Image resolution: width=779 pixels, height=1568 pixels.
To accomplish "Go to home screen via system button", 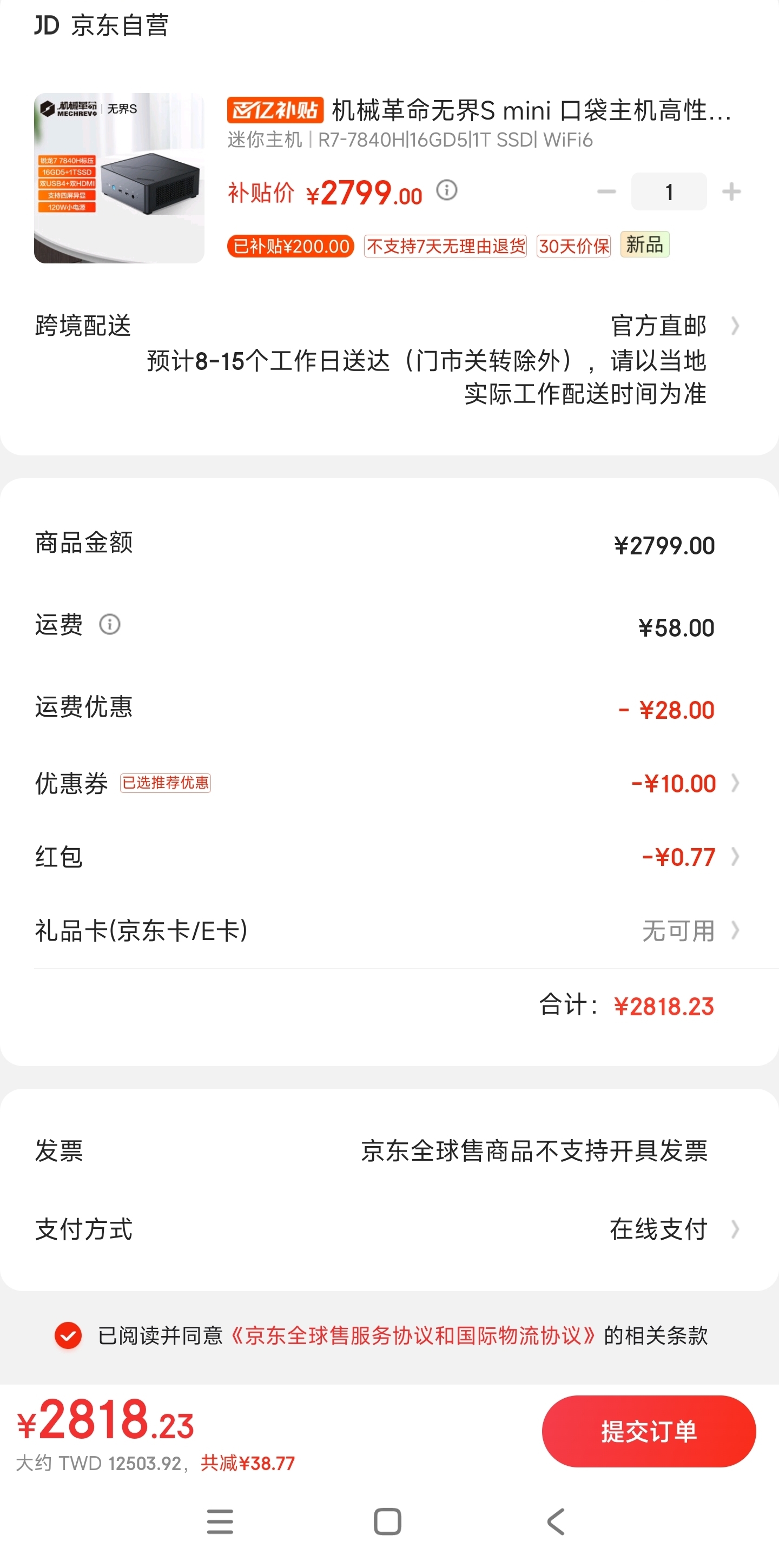I will coord(388,1521).
